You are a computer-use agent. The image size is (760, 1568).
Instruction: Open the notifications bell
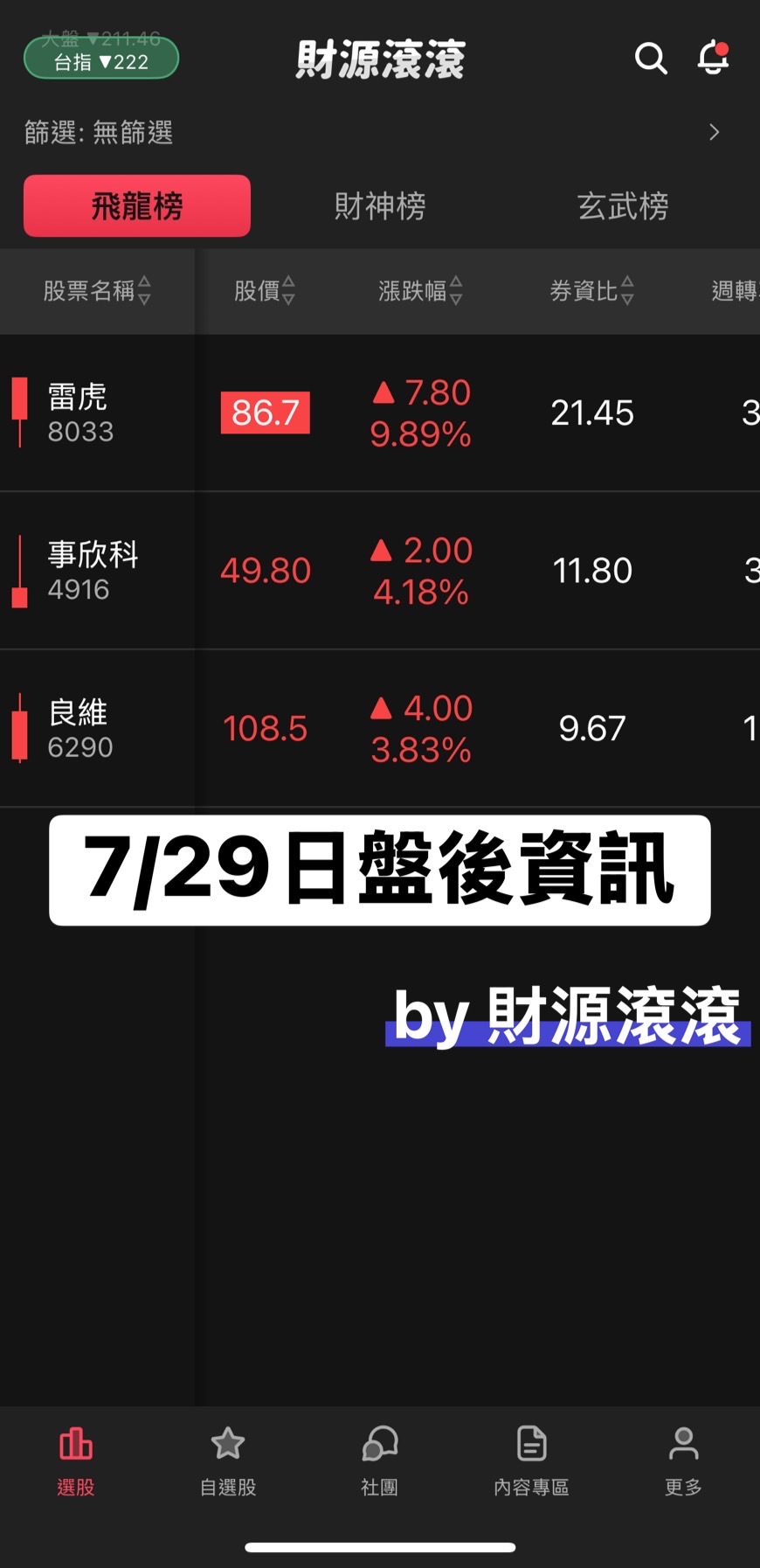click(713, 57)
